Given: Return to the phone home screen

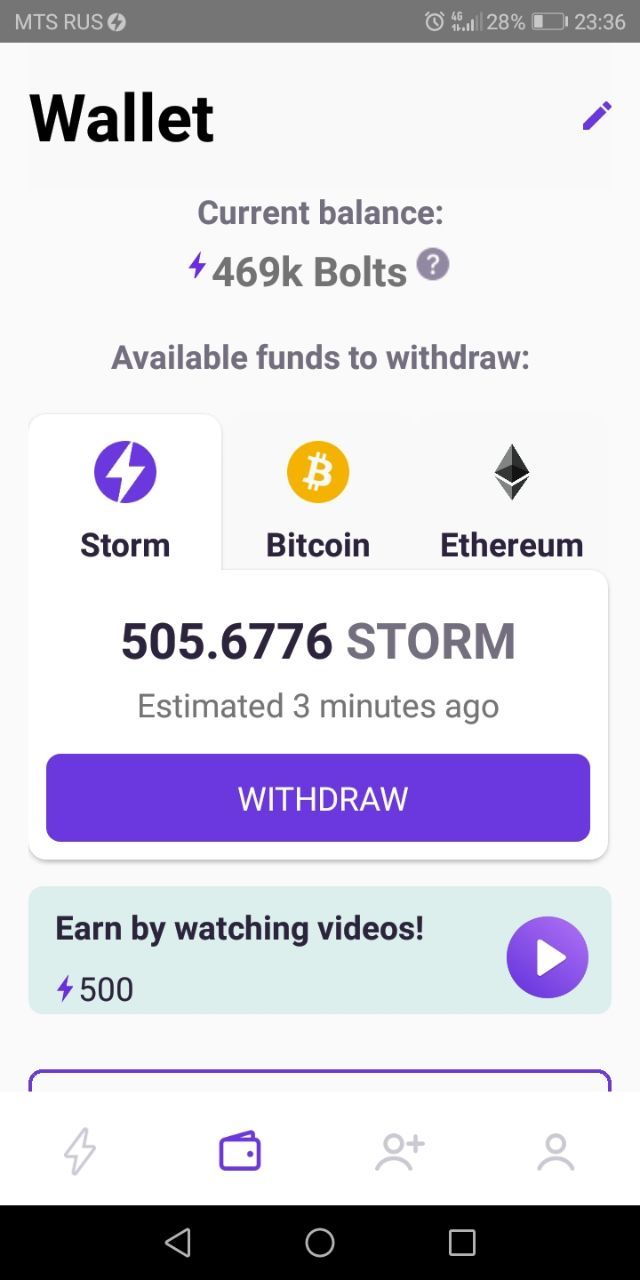Looking at the screenshot, I should pos(320,1242).
